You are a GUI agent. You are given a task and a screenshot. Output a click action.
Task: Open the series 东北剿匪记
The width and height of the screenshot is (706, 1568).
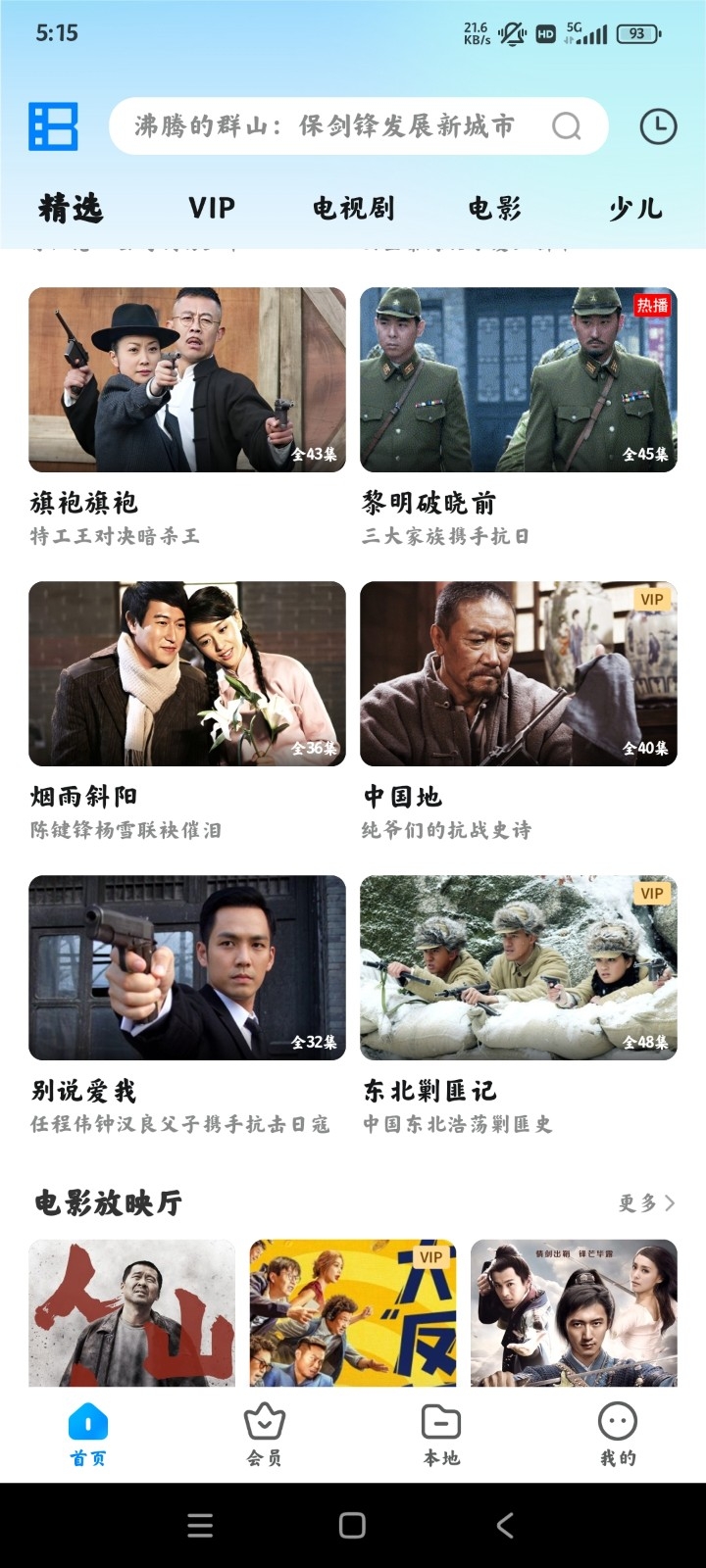(x=518, y=968)
